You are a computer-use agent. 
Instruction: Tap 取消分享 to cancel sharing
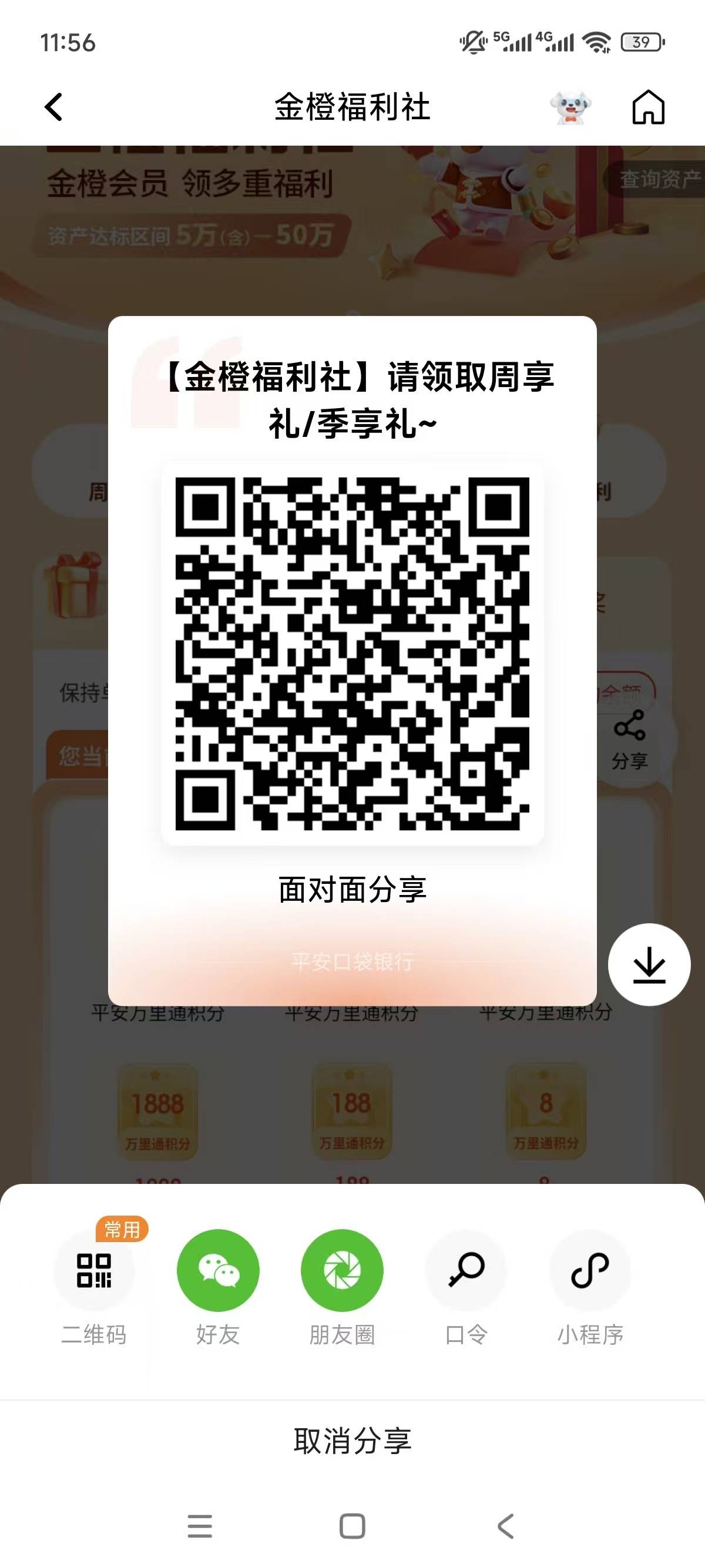[352, 1441]
